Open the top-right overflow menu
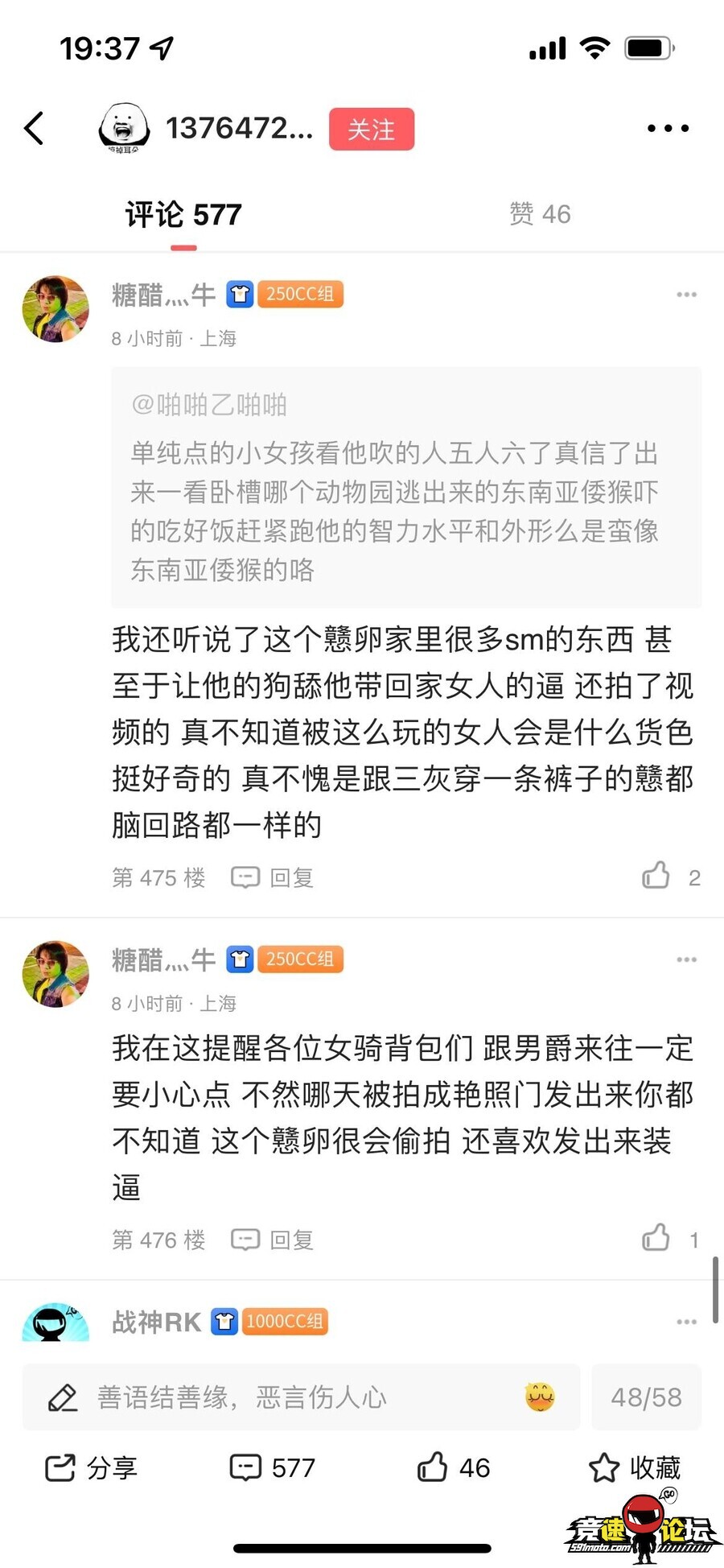Image resolution: width=724 pixels, height=1568 pixels. [x=668, y=129]
